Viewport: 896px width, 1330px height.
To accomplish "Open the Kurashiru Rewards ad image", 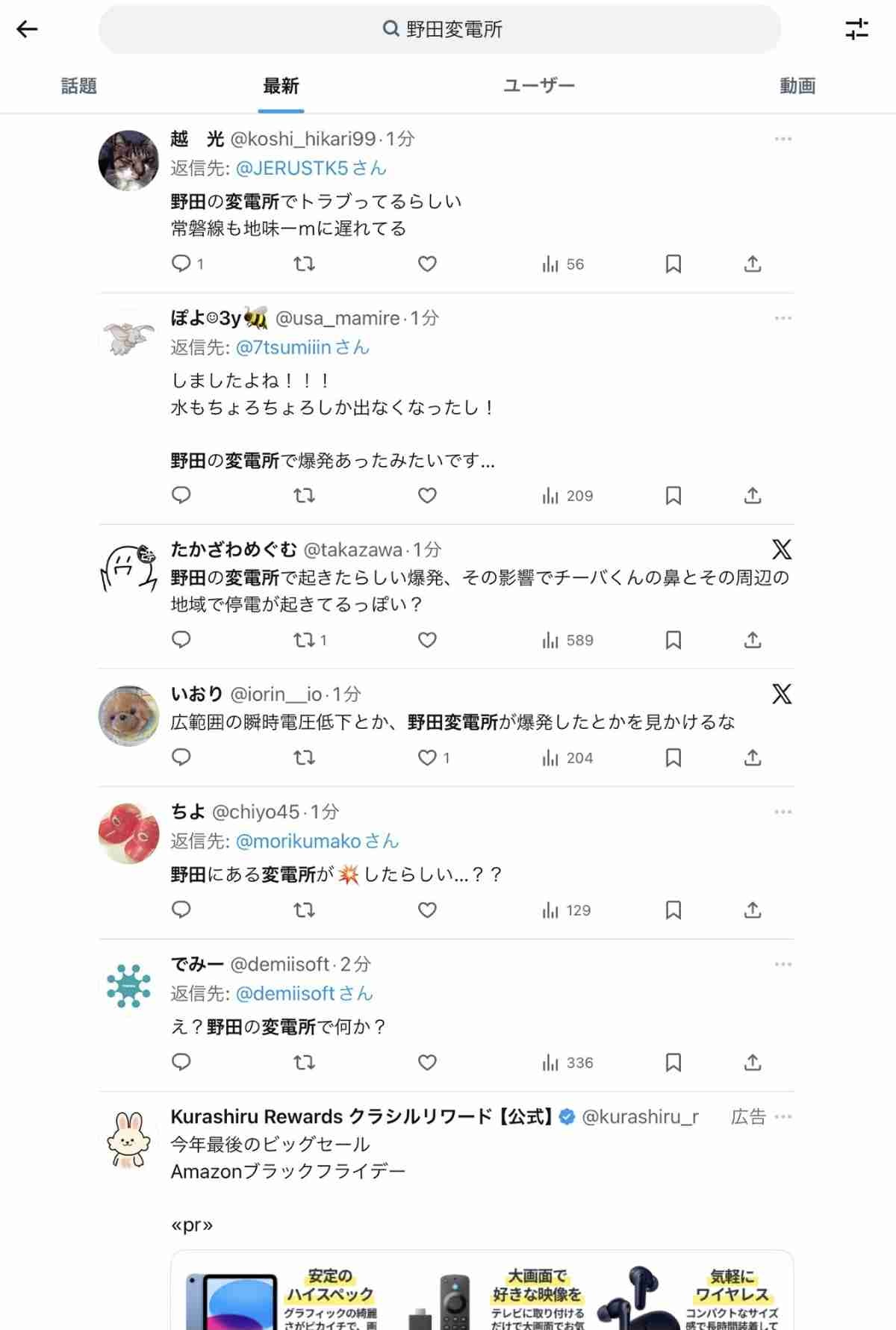I will click(482, 1292).
